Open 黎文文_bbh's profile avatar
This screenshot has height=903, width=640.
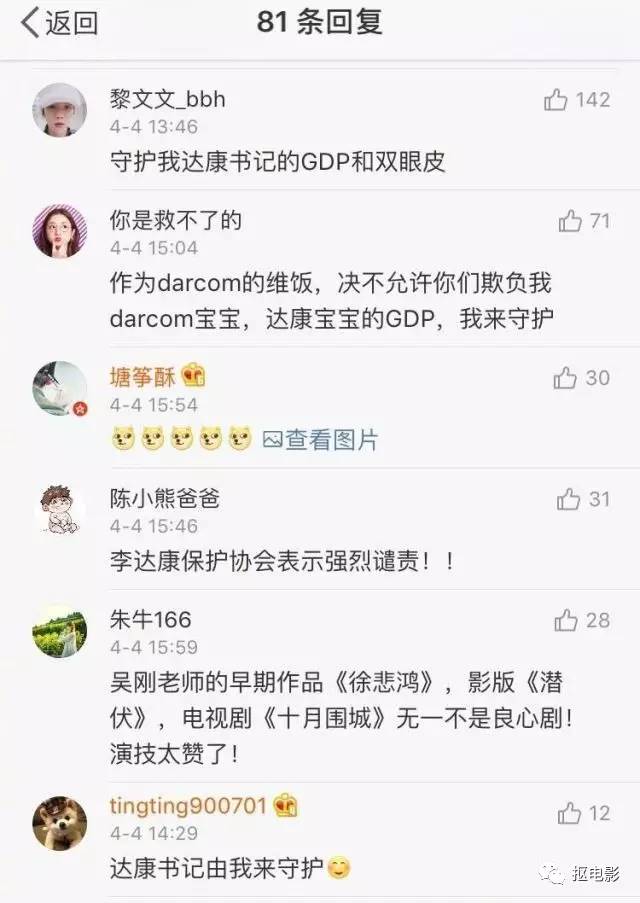[59, 109]
